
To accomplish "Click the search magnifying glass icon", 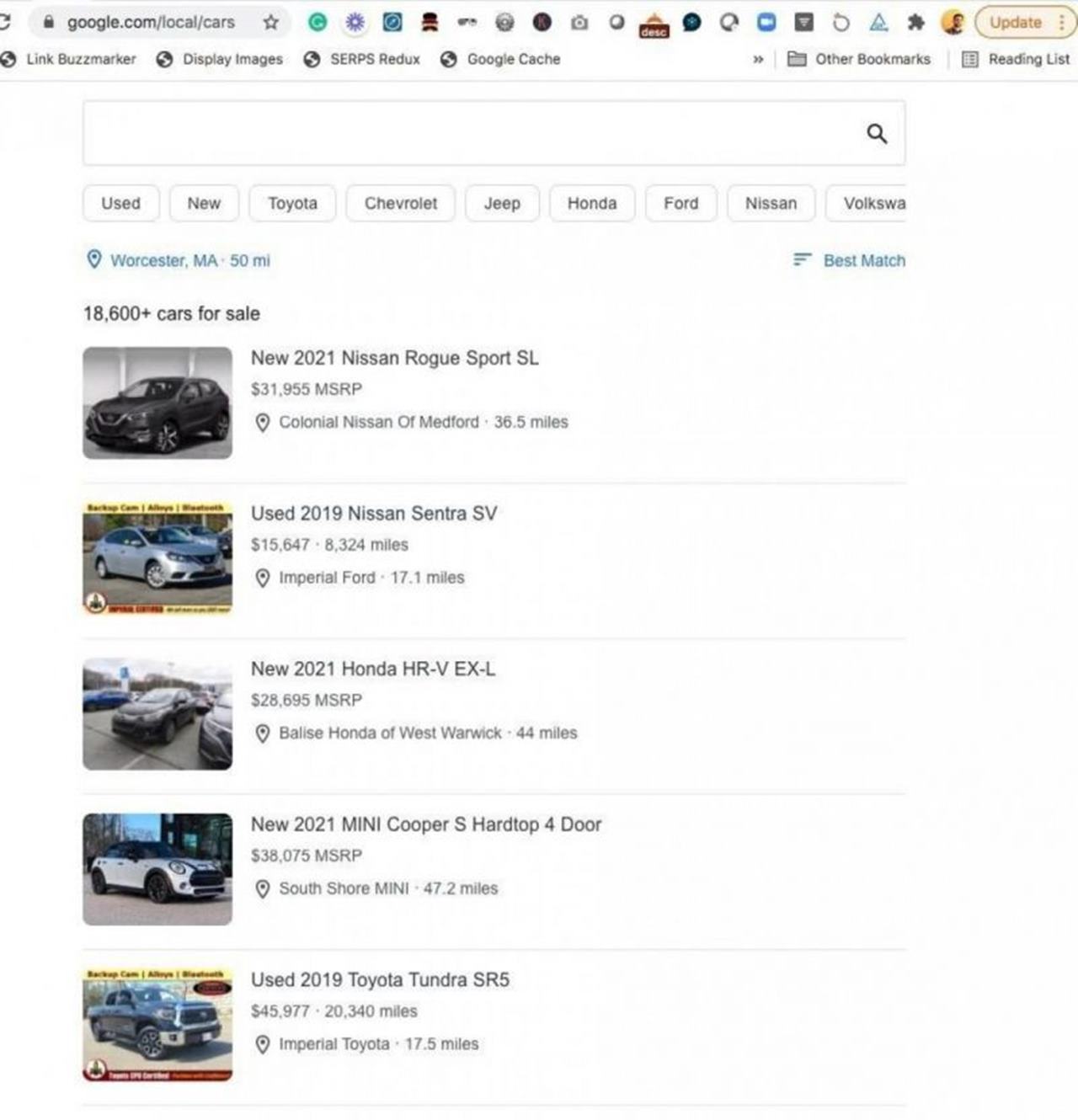I will (x=878, y=133).
